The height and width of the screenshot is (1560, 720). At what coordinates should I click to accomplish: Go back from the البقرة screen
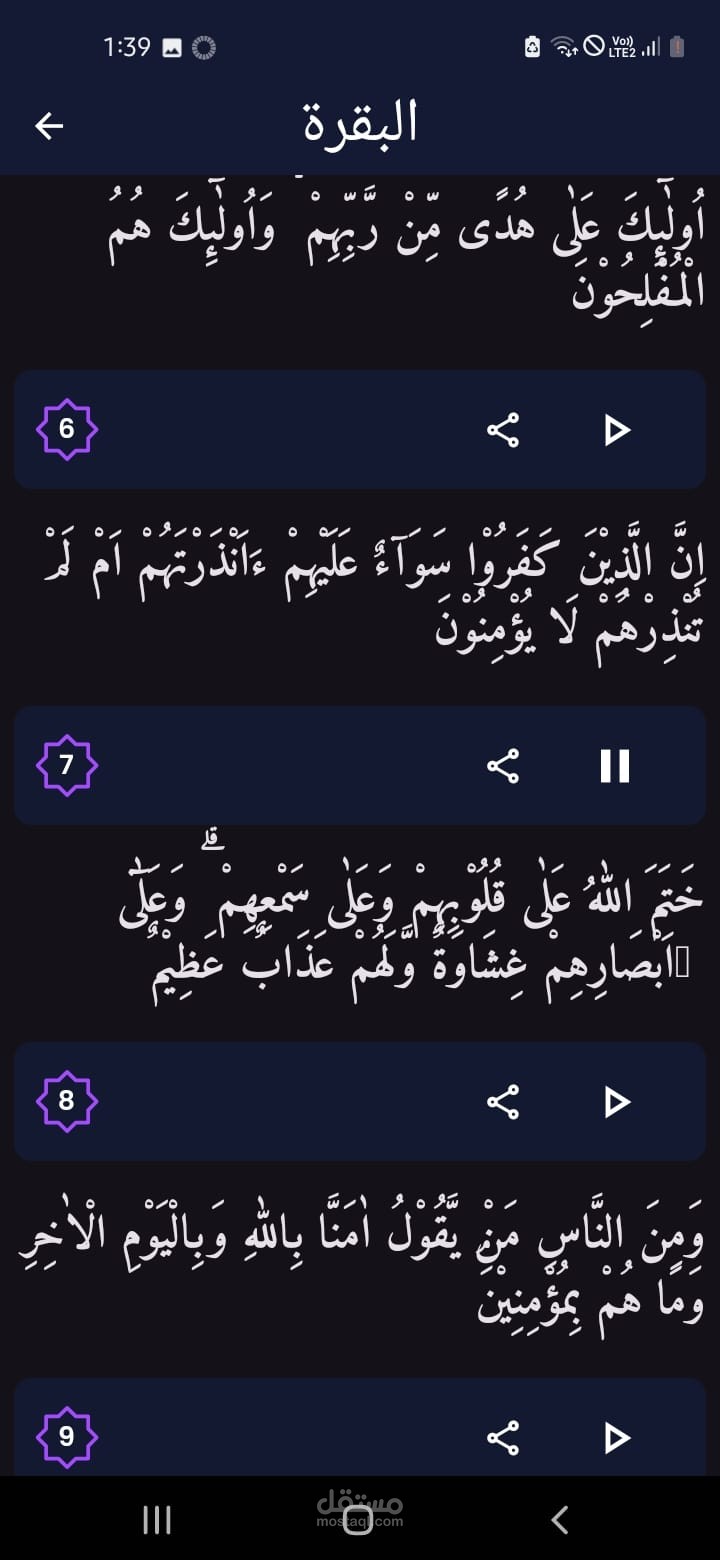coord(49,125)
